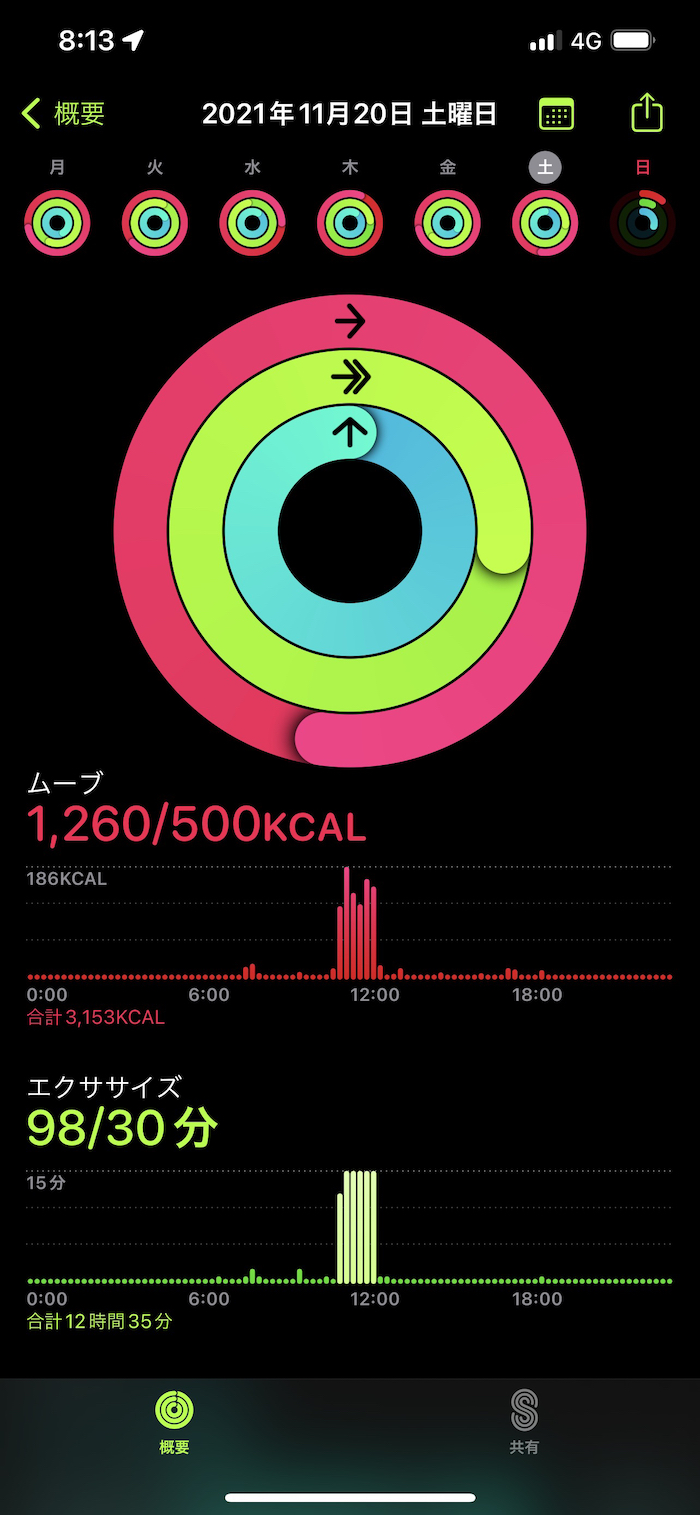Select Saturday (土) activity rings
The image size is (700, 1515).
pos(545,223)
